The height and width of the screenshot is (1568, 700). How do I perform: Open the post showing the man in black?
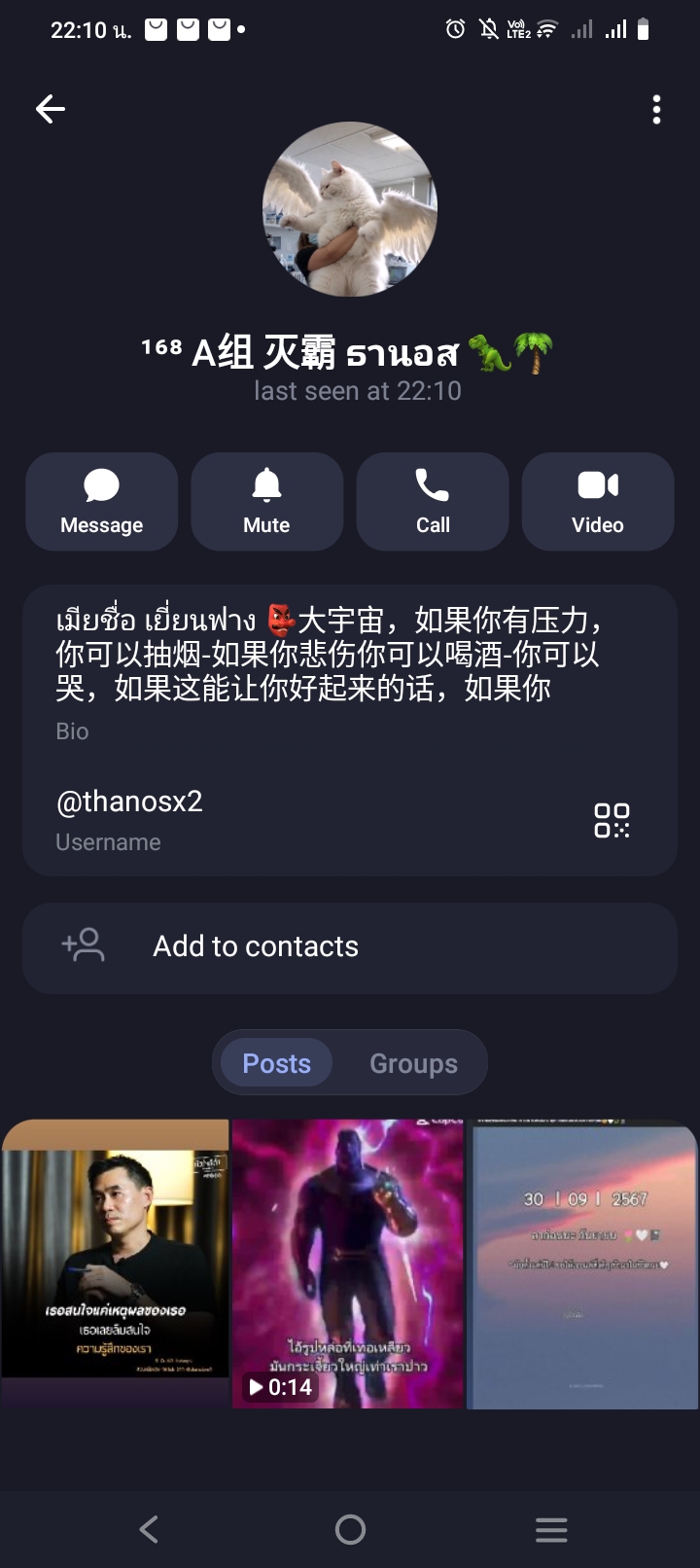pyautogui.click(x=116, y=1264)
